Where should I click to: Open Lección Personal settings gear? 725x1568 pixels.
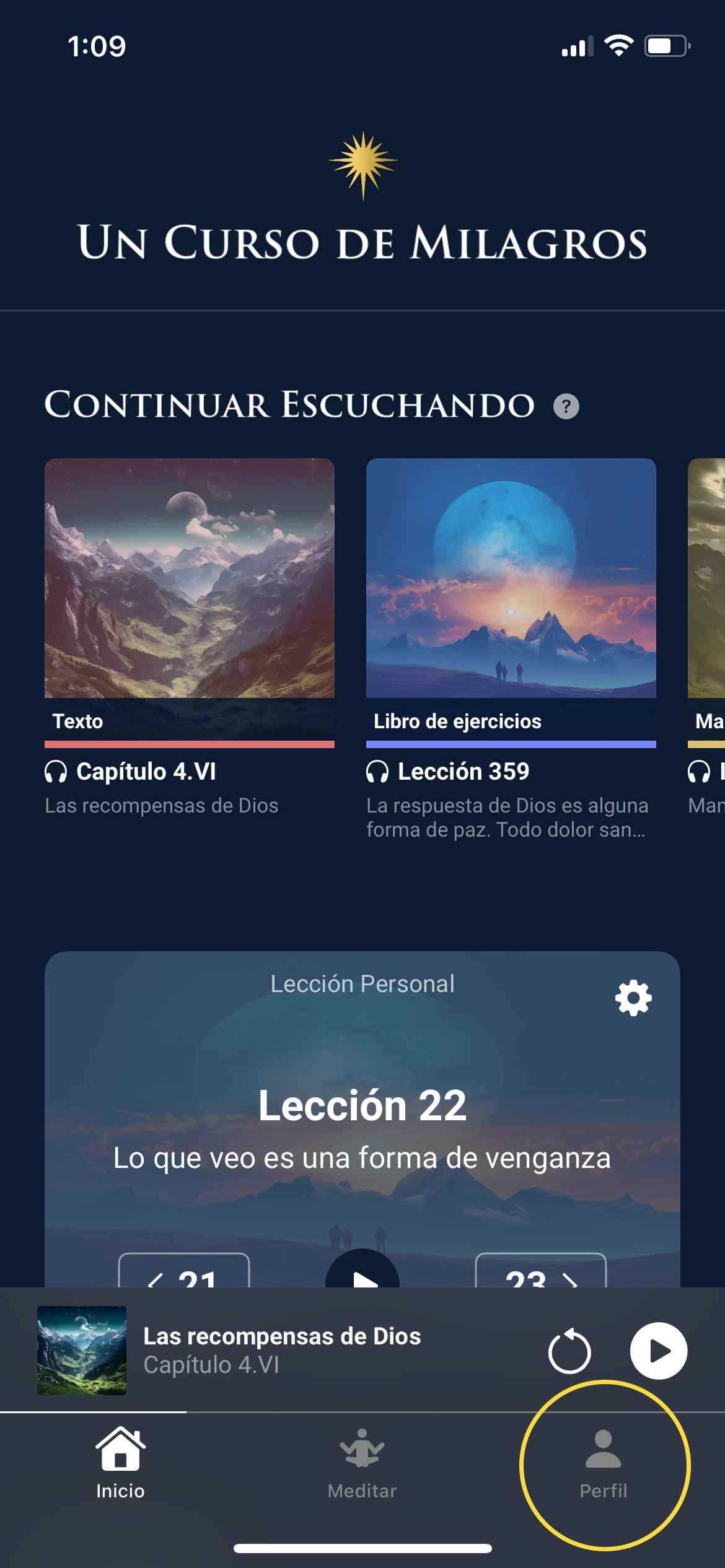[633, 998]
